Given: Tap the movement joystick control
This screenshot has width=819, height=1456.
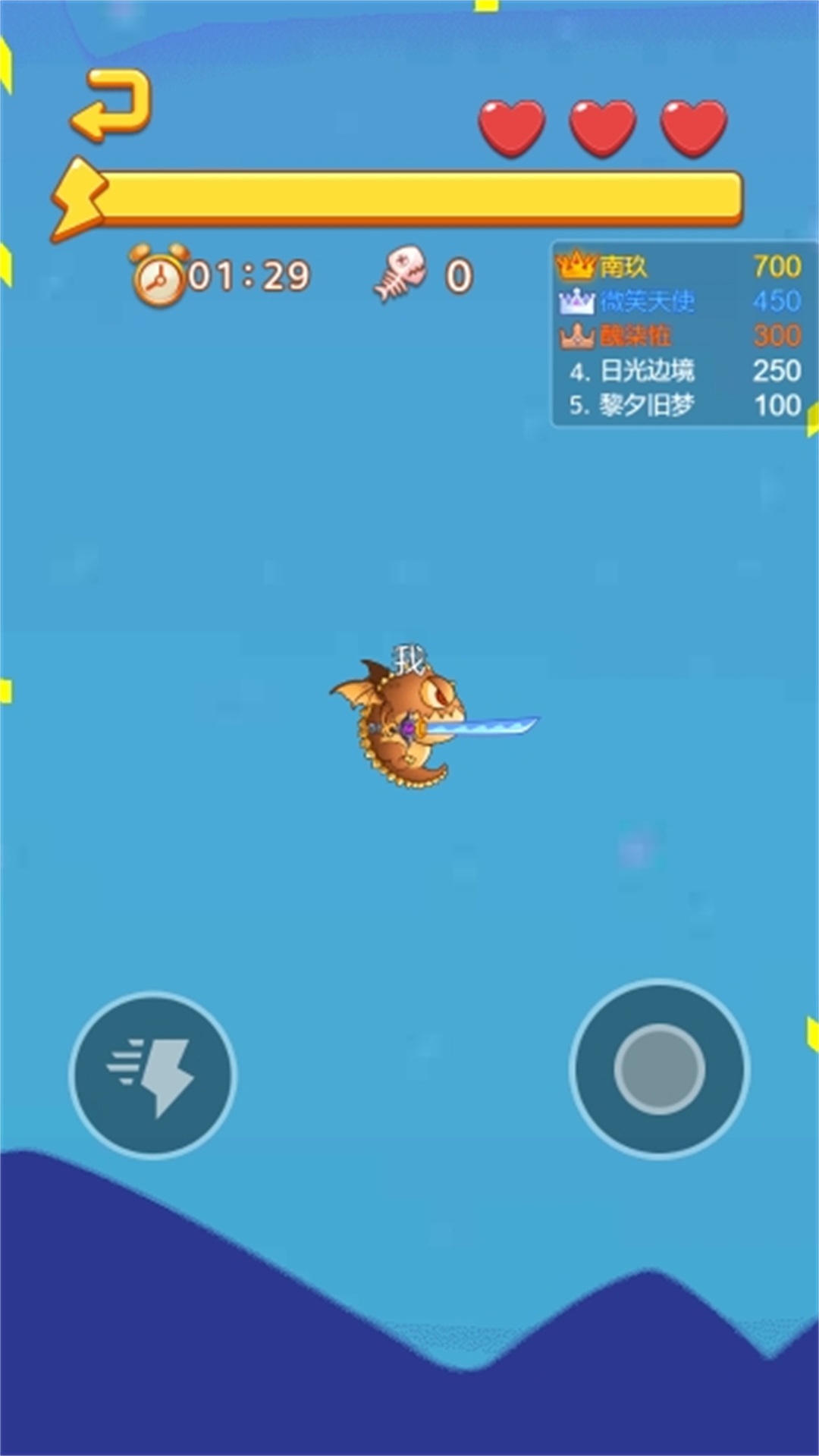Looking at the screenshot, I should [659, 1068].
